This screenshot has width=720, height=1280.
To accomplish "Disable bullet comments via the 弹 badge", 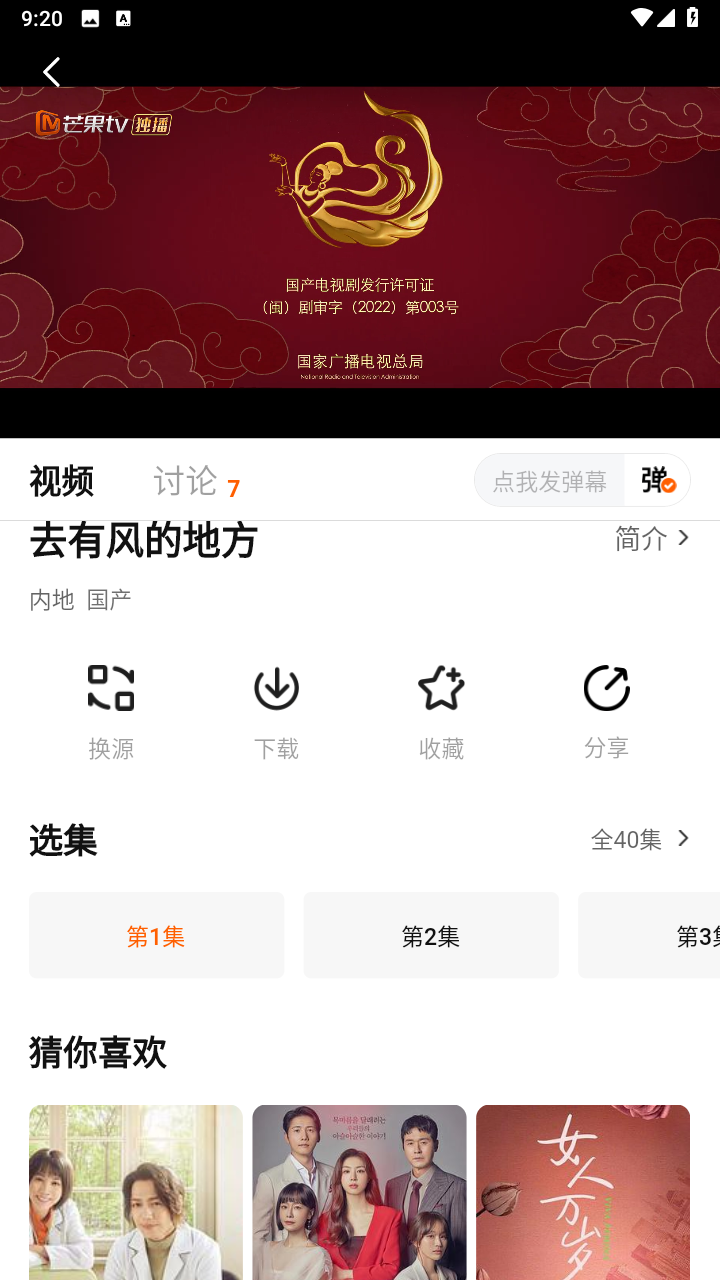I will pyautogui.click(x=655, y=479).
